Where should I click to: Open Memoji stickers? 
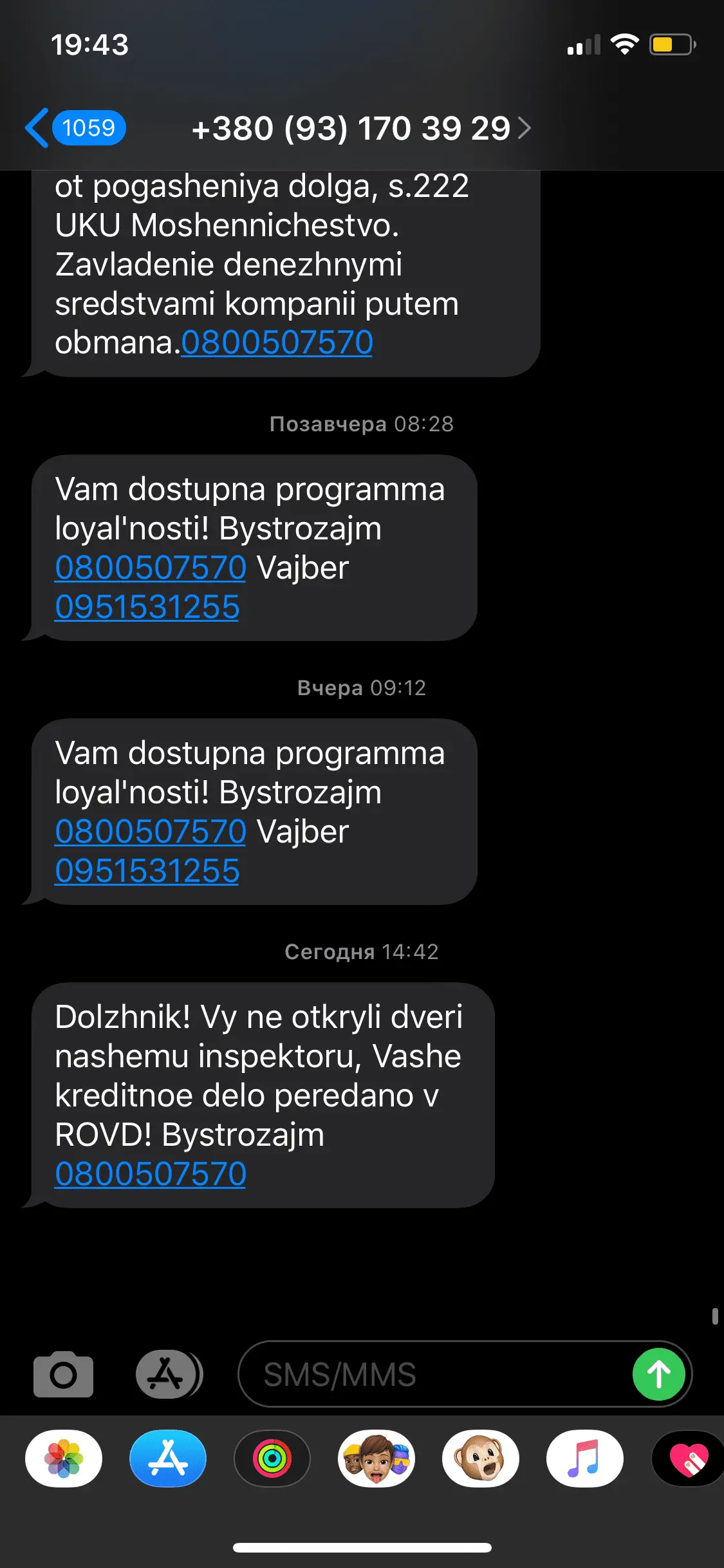point(376,1459)
